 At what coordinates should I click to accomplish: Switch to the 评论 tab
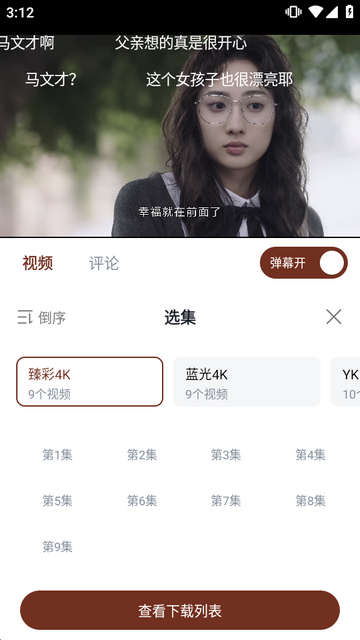[x=104, y=263]
